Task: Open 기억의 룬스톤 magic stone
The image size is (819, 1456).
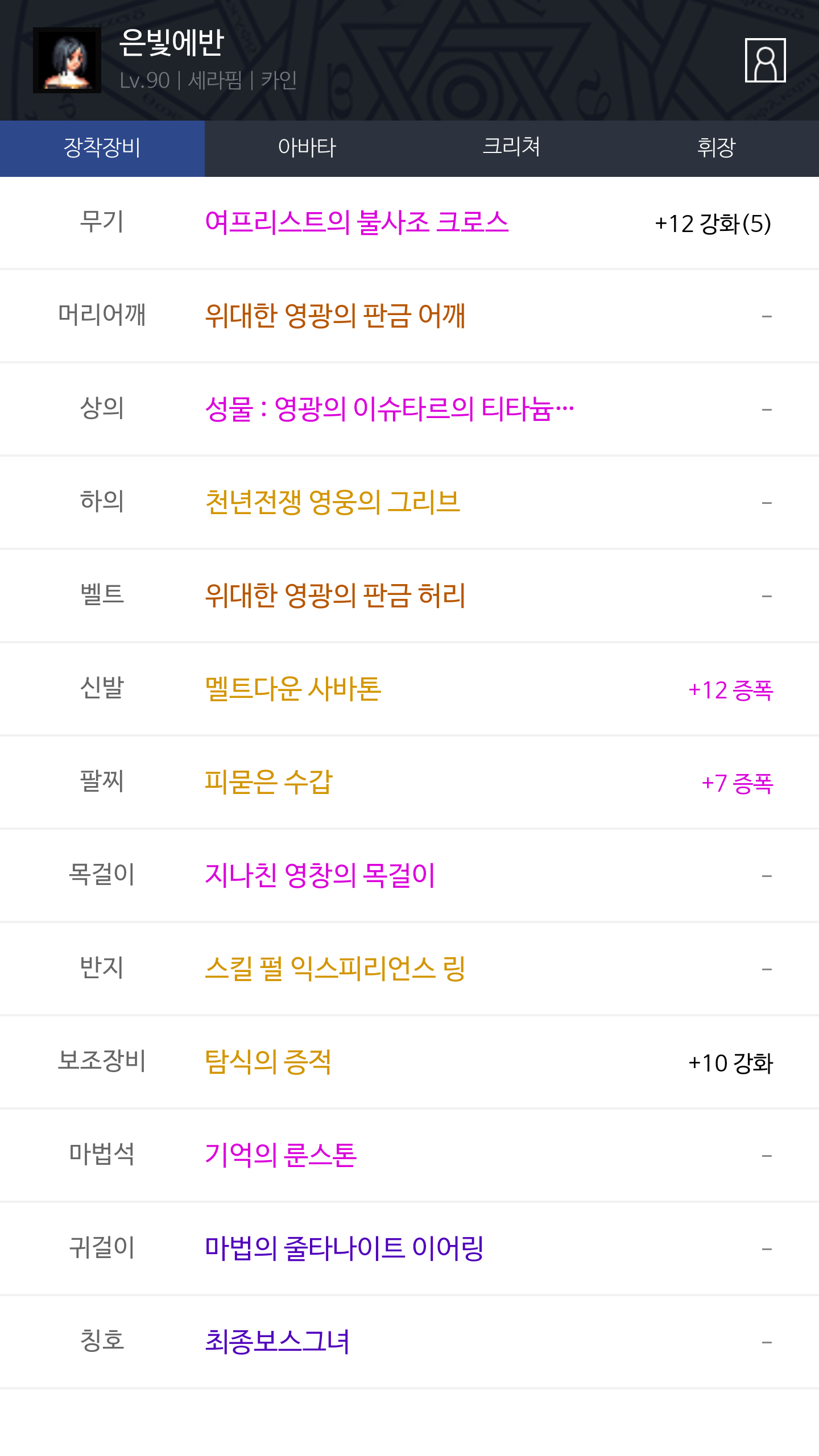Action: coord(409,1156)
